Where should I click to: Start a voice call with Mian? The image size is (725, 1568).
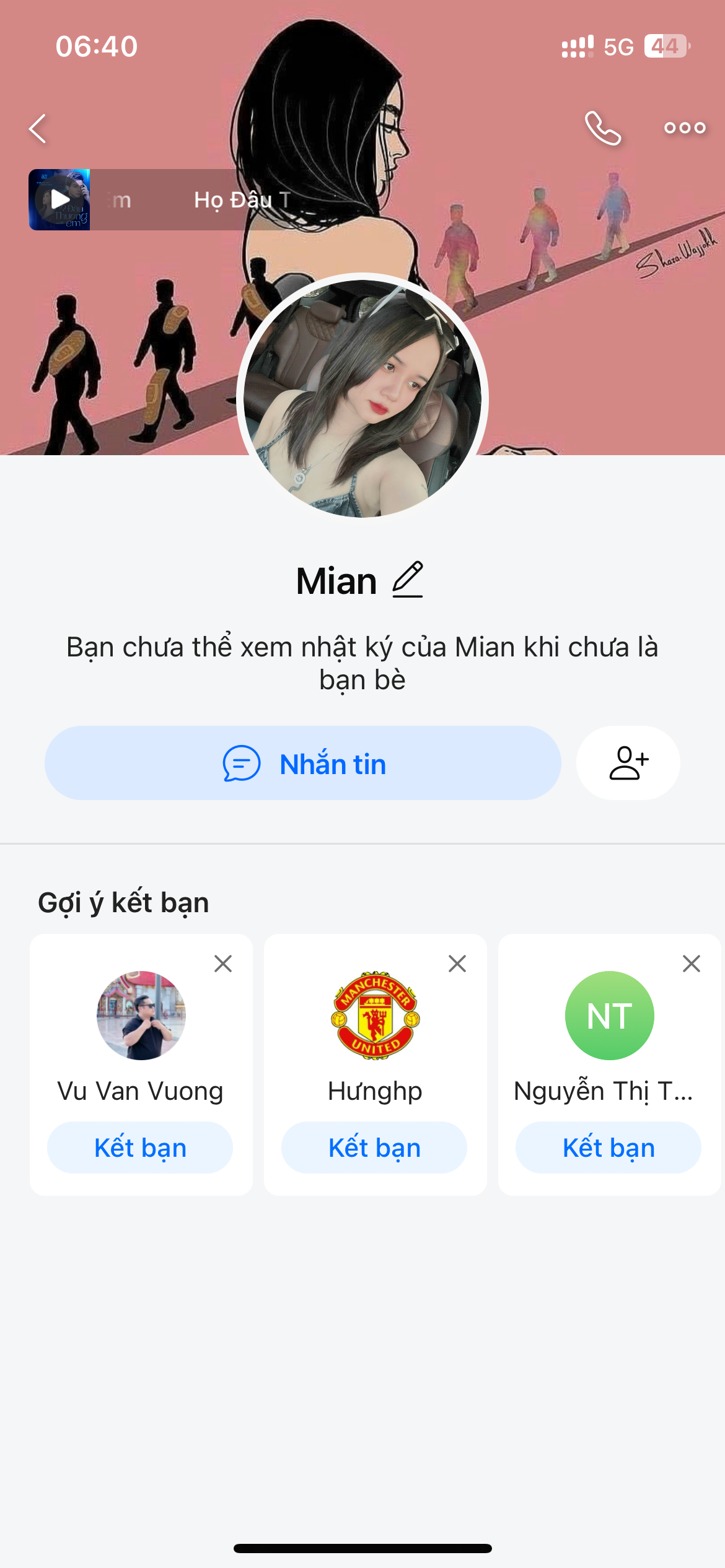[x=602, y=128]
